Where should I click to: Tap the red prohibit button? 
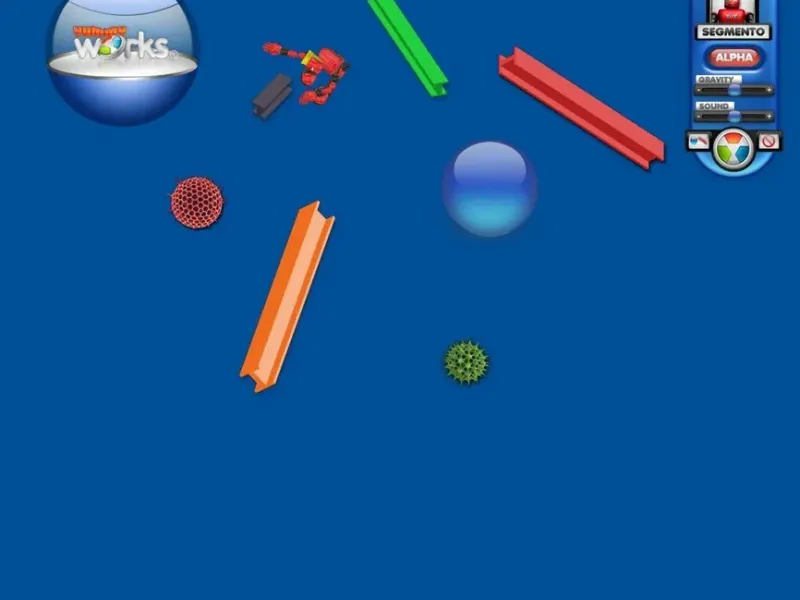pyautogui.click(x=768, y=142)
